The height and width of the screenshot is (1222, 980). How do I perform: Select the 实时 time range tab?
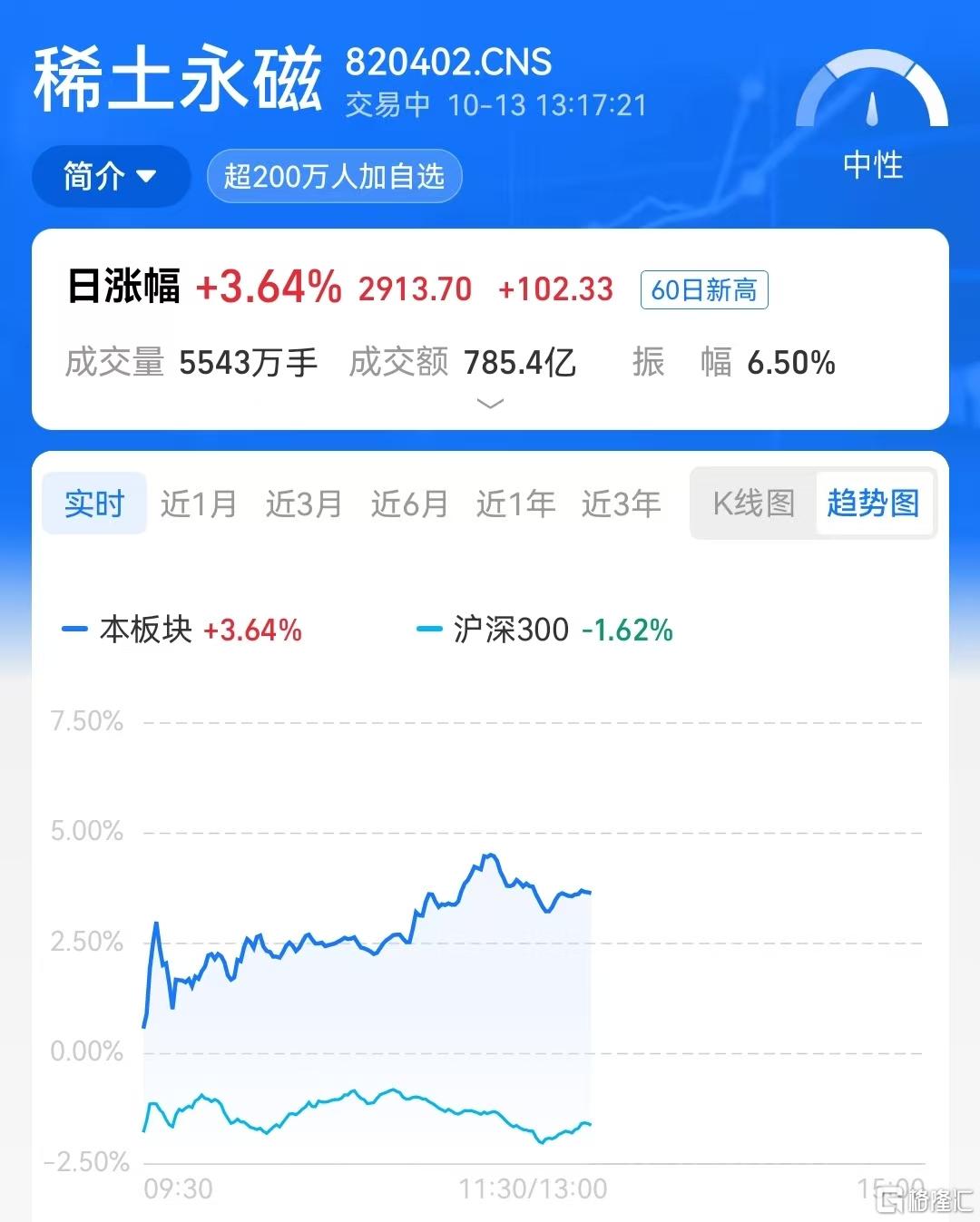click(94, 503)
